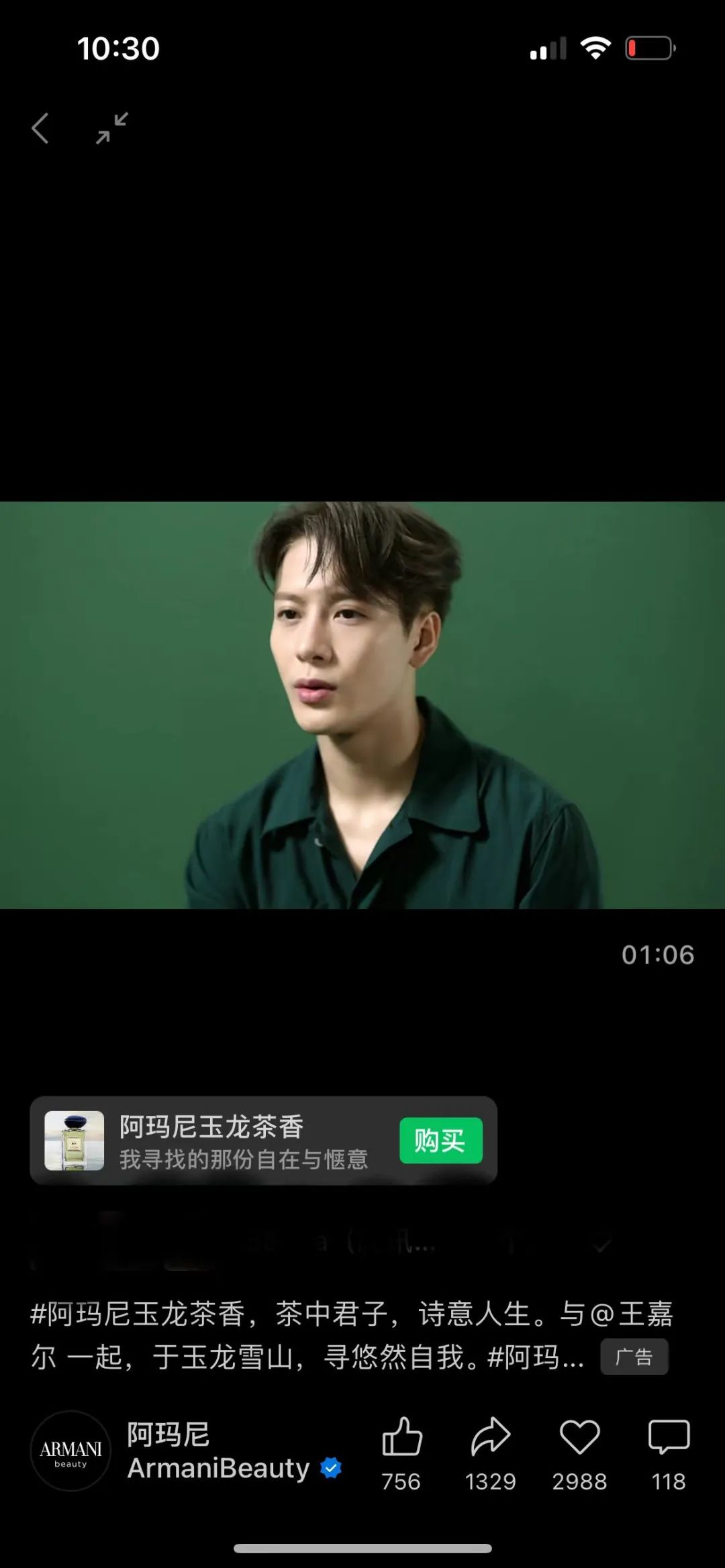Minimize the video with the shrink icon
The image size is (725, 1568).
point(112,128)
